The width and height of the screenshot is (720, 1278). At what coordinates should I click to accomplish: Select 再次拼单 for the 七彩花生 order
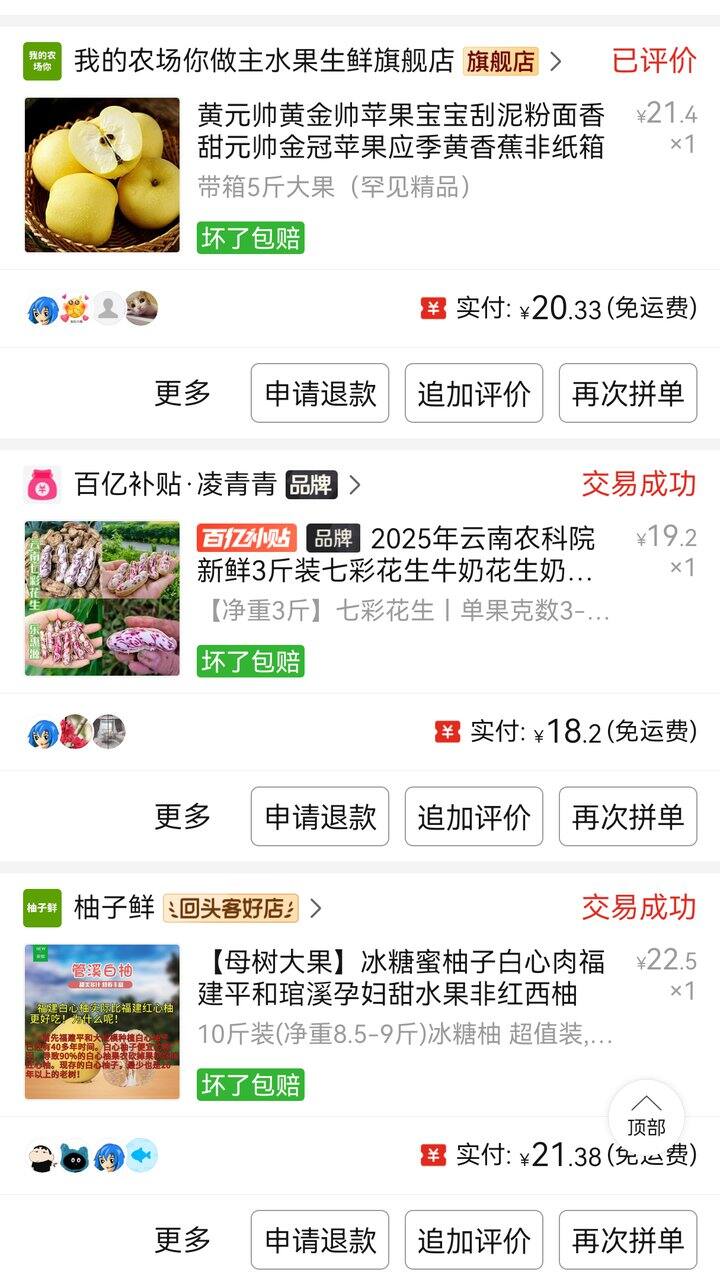coord(628,816)
